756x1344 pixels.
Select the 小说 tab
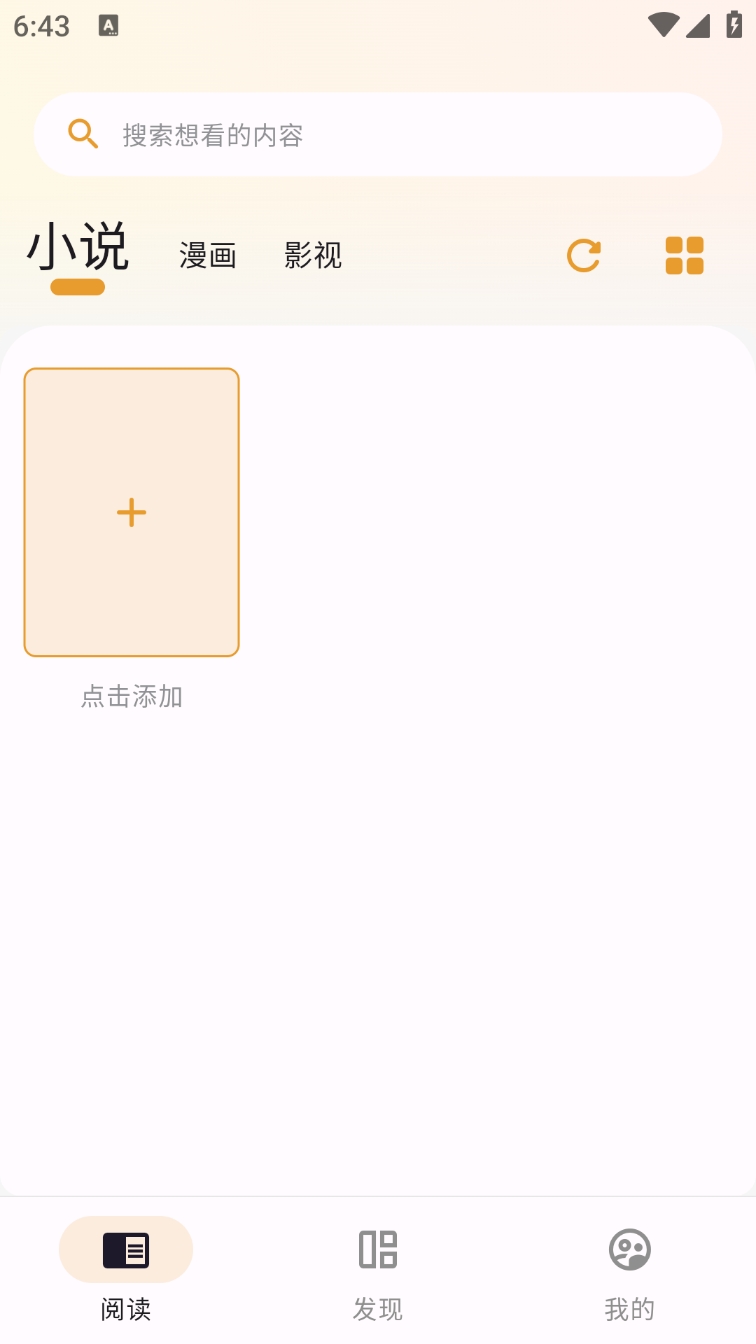[x=78, y=248]
